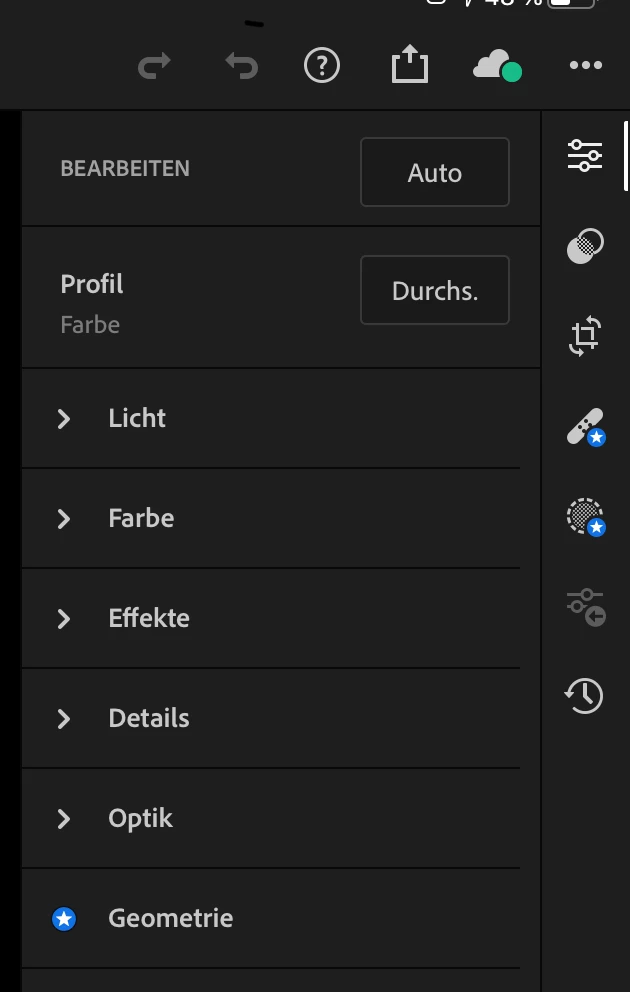Select the edit sliders tool
630x992 pixels.
click(x=585, y=155)
